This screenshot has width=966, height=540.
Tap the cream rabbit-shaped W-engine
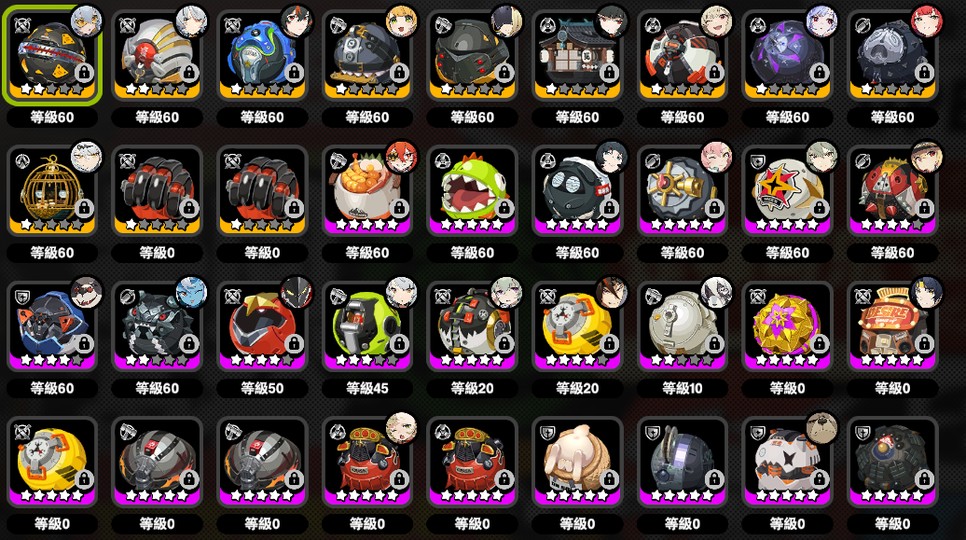click(577, 462)
